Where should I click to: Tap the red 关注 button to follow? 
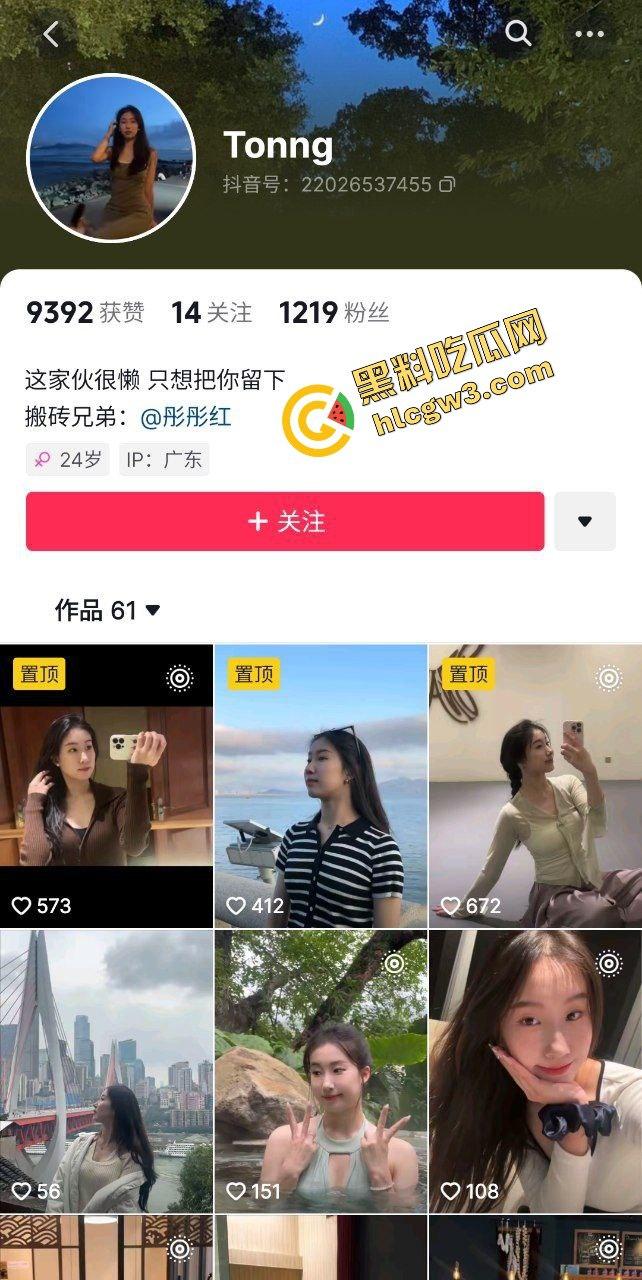[285, 521]
